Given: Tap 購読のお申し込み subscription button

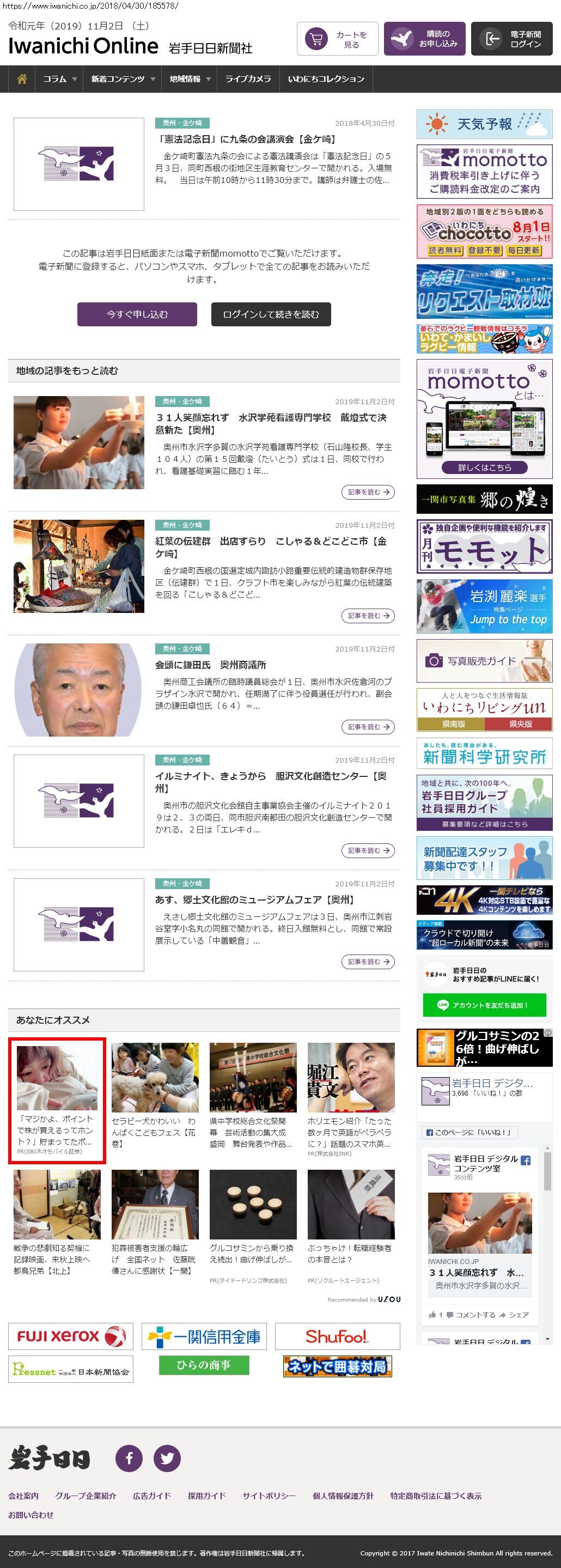Looking at the screenshot, I should coord(424,39).
